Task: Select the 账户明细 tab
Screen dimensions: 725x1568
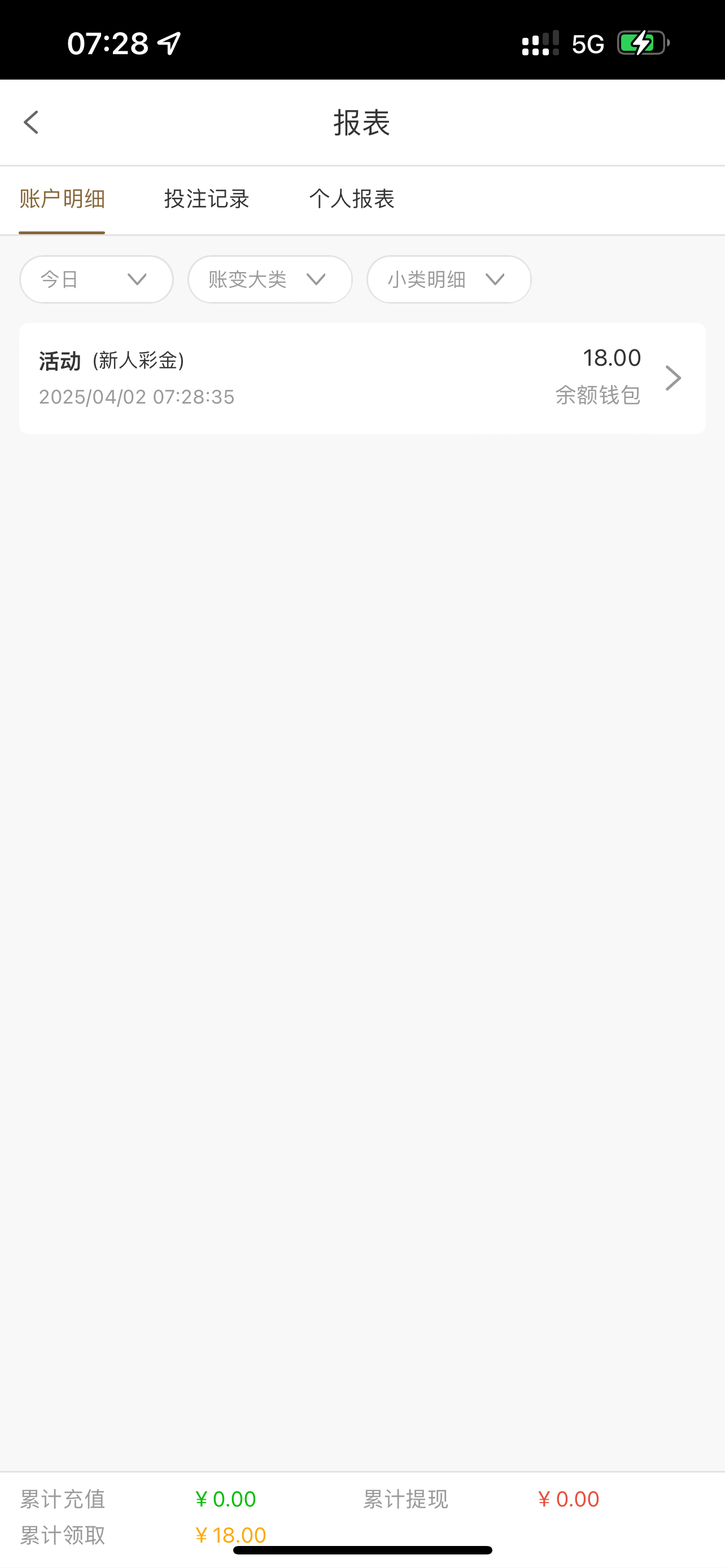Action: 62,199
